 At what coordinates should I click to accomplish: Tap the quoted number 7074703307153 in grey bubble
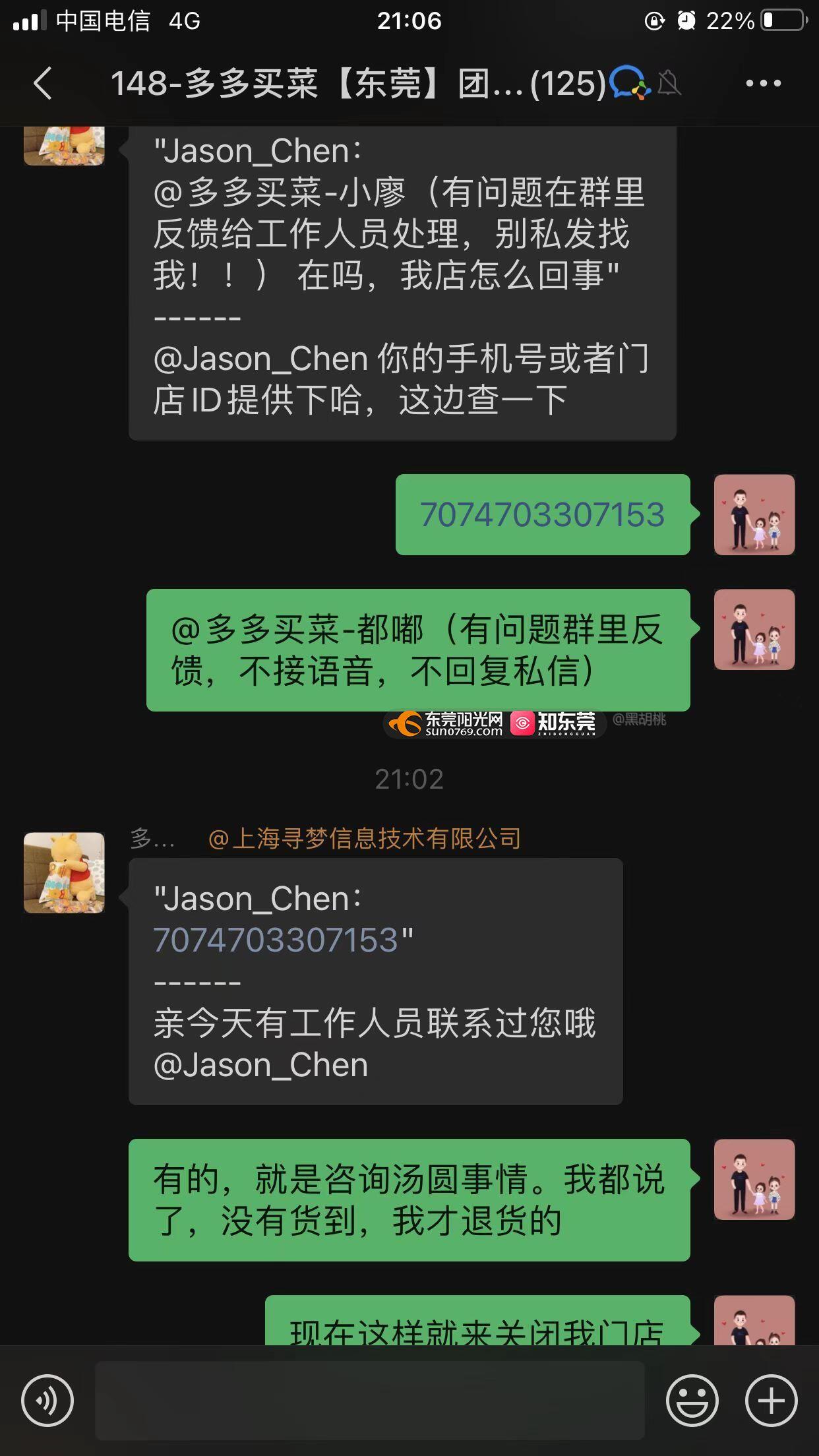(x=276, y=940)
